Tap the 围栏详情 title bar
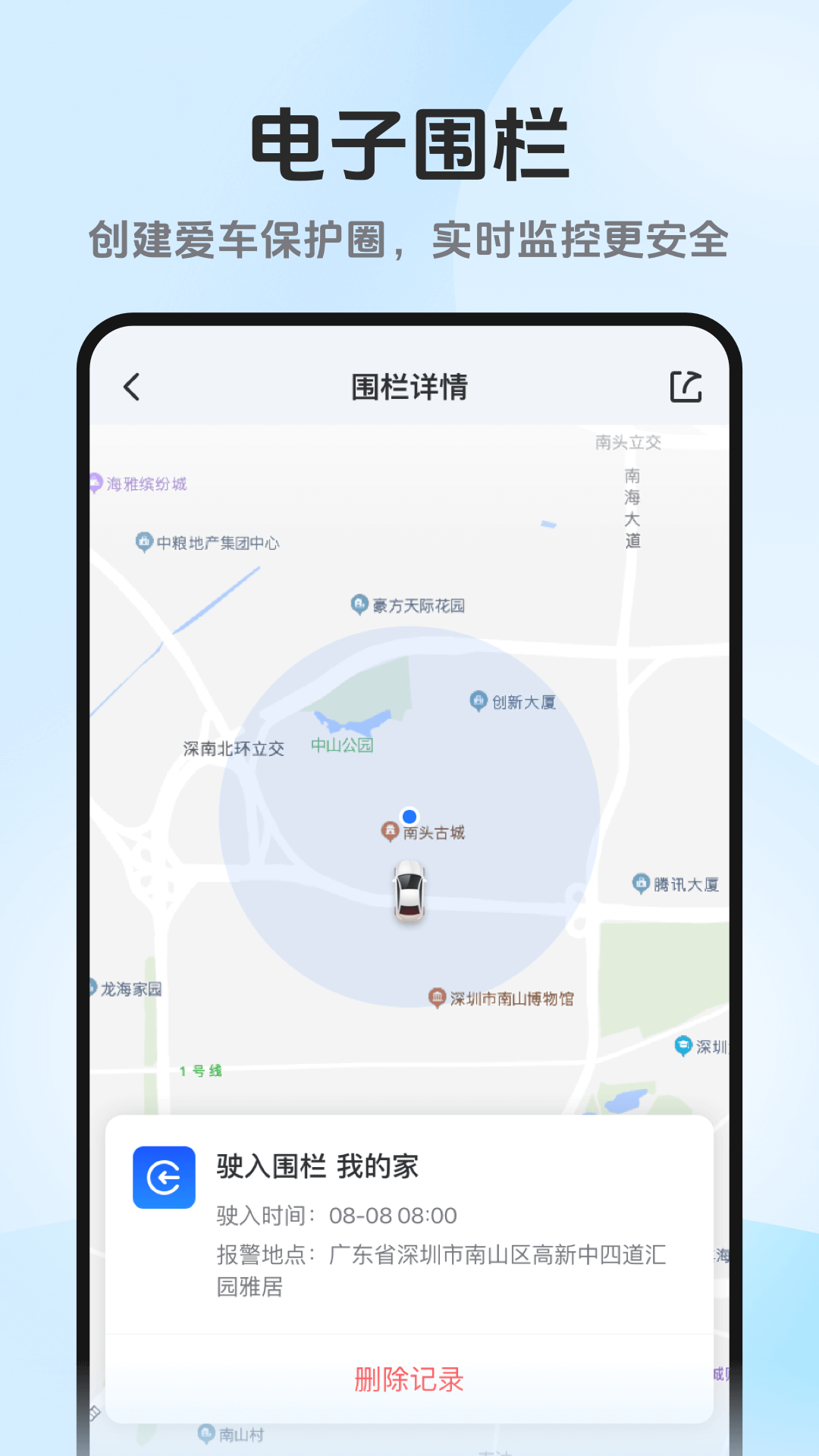Viewport: 819px width, 1456px height. pyautogui.click(x=409, y=387)
